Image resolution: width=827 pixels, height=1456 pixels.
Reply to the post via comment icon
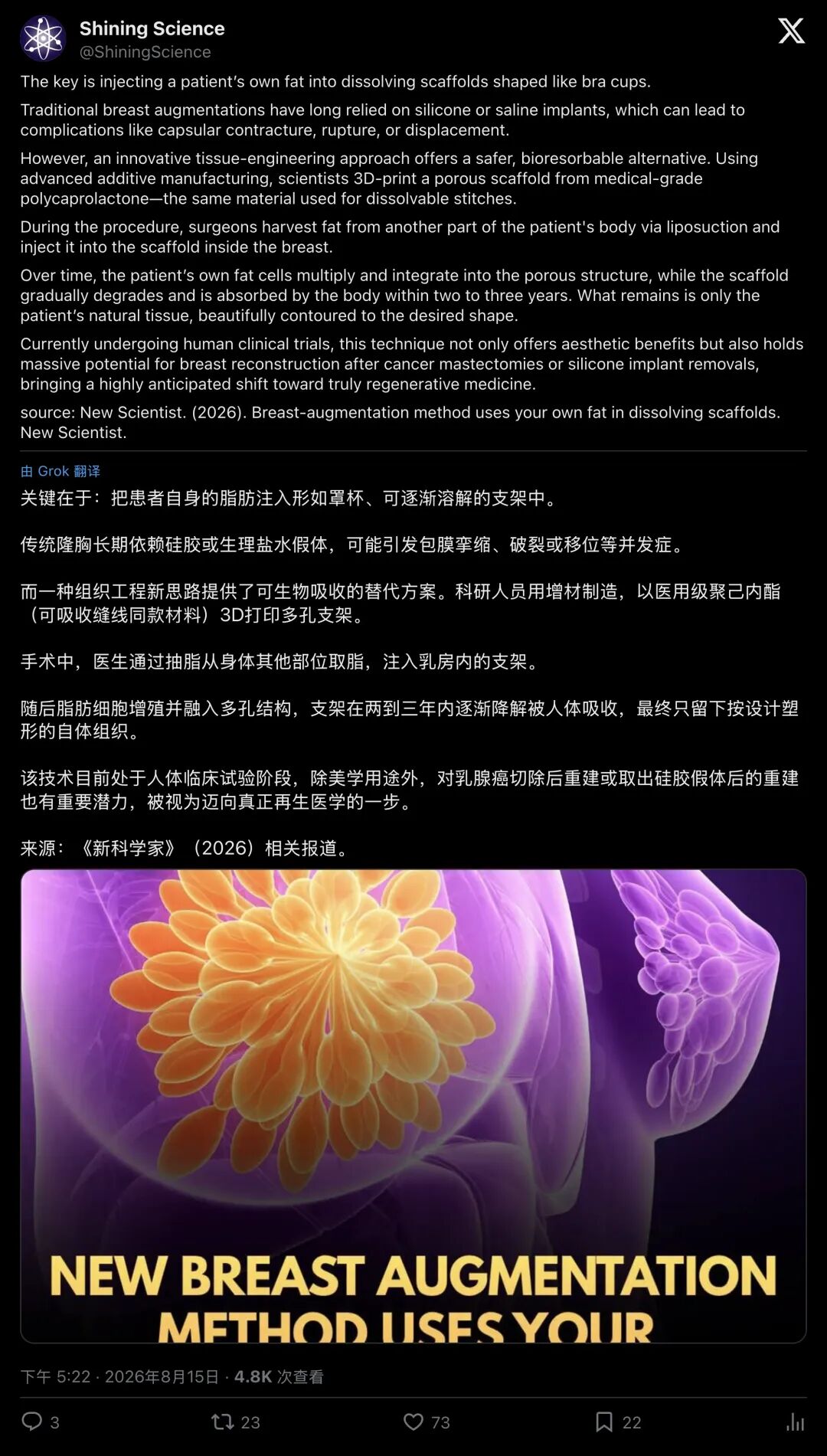[32, 1422]
